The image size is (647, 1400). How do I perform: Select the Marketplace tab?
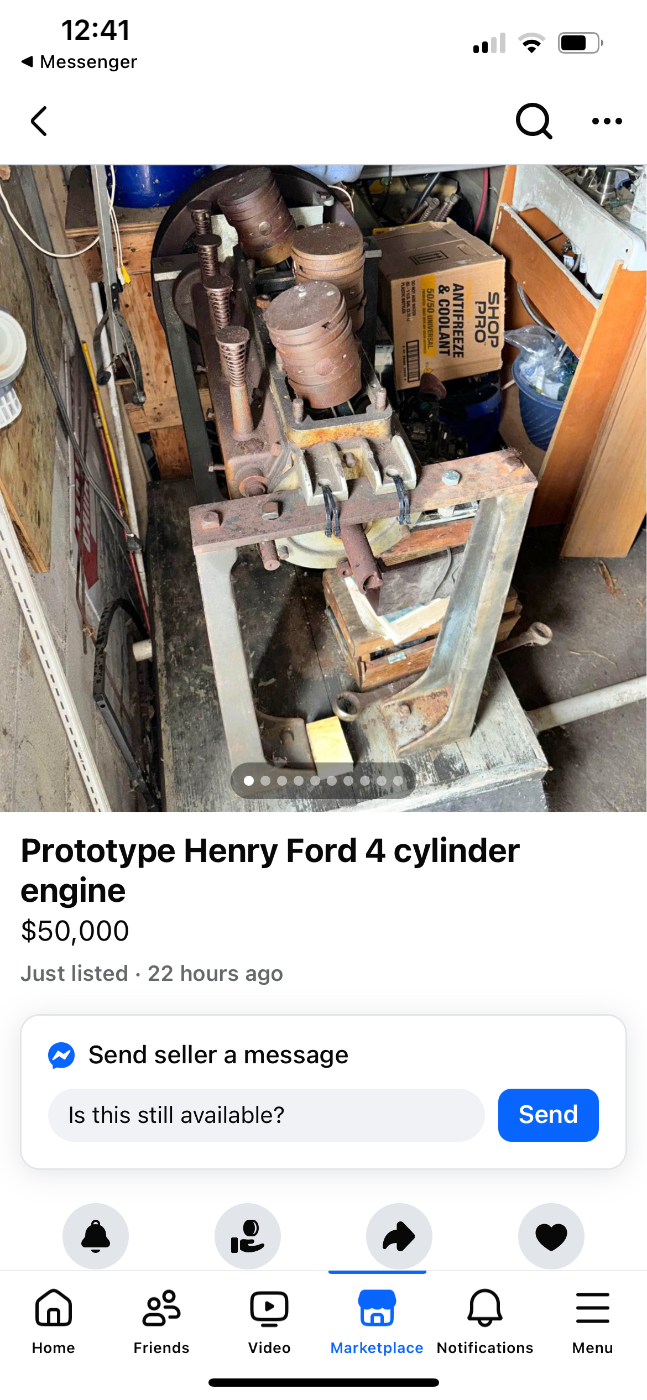point(377,1321)
